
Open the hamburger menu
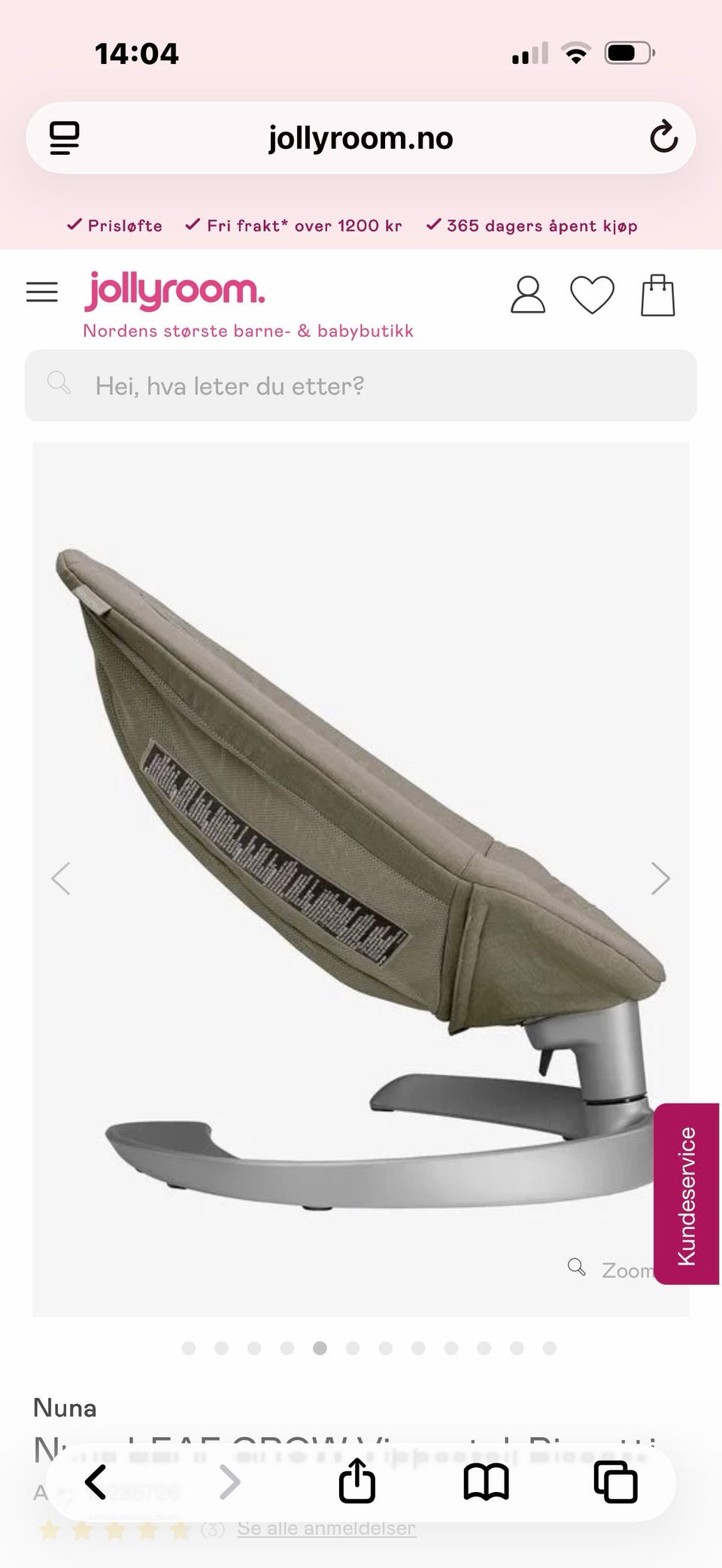point(42,292)
